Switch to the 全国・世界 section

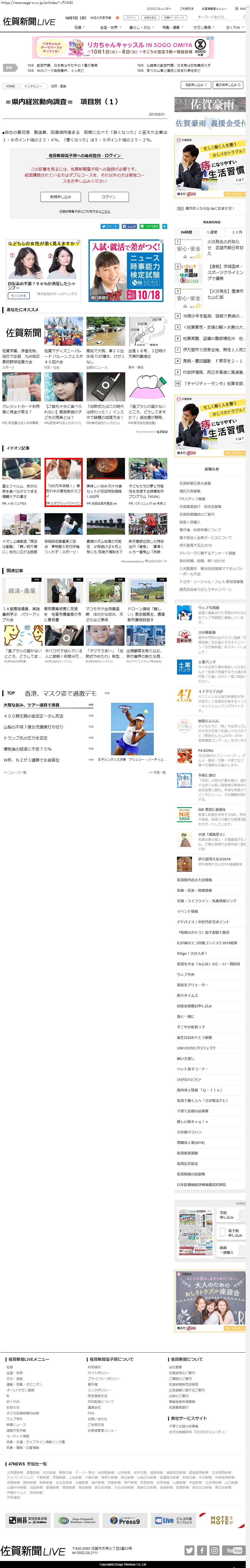tap(108, 27)
